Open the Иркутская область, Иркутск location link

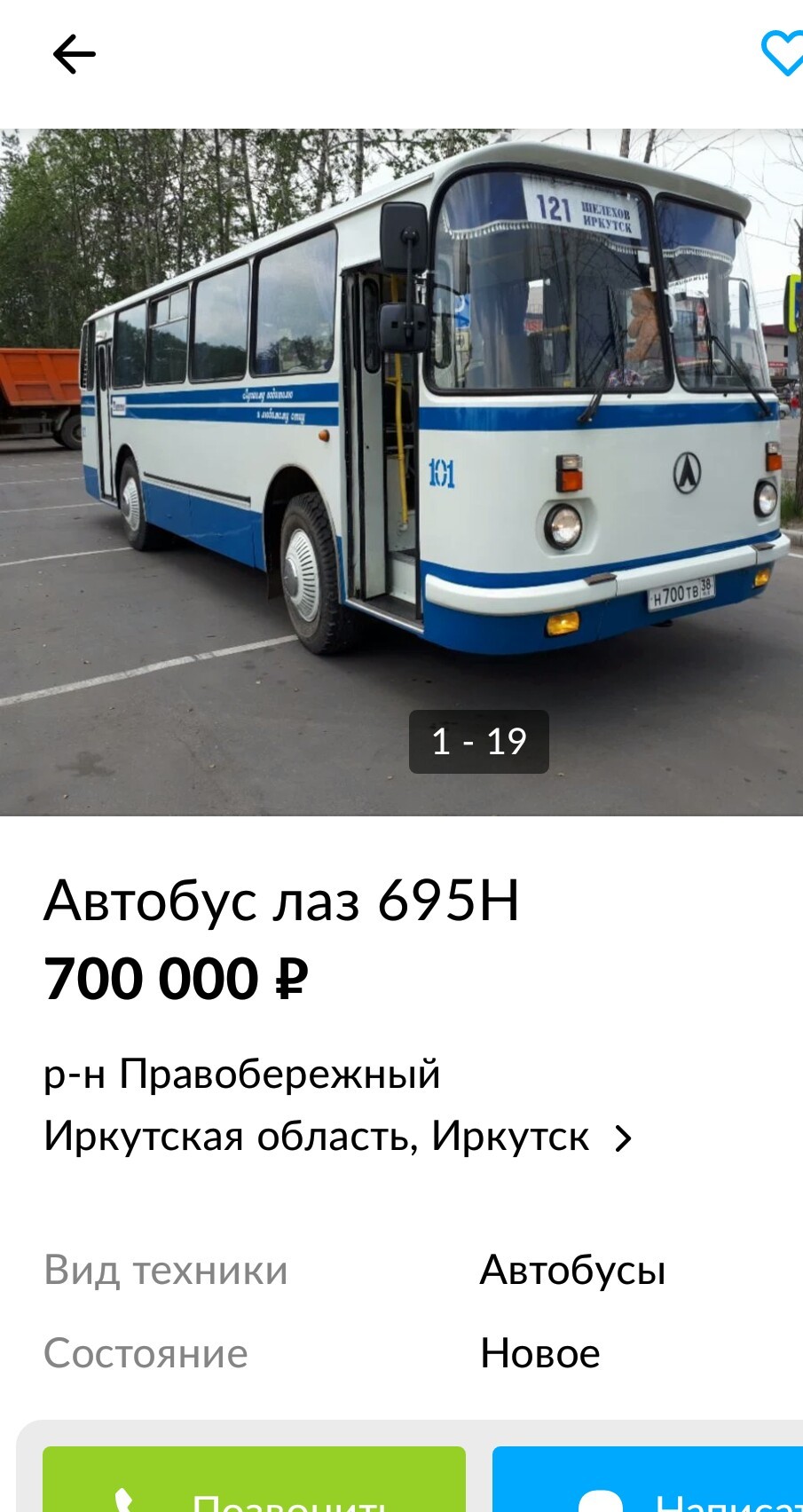point(337,1137)
